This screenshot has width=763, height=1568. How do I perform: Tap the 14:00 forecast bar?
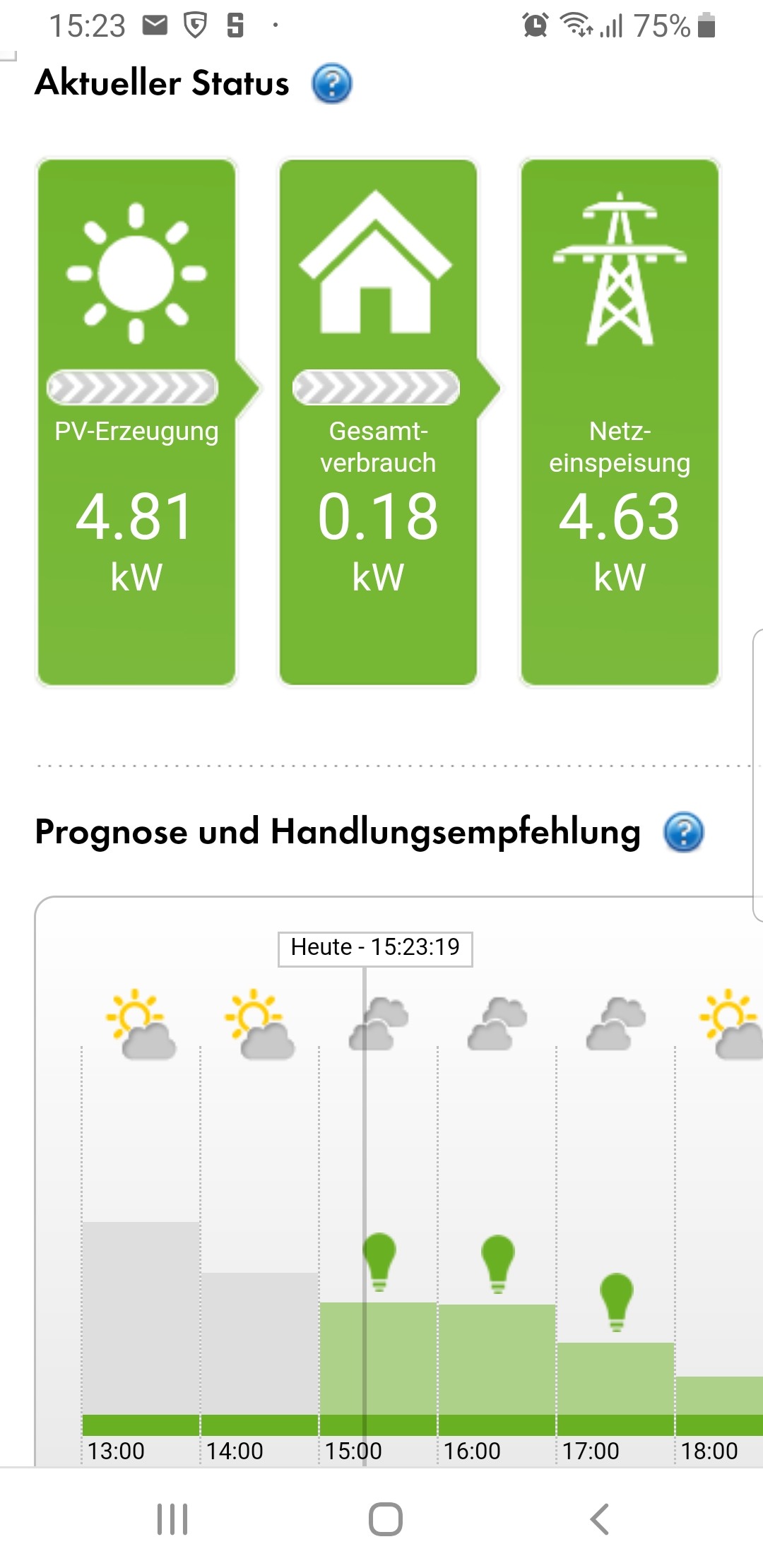(x=259, y=1353)
